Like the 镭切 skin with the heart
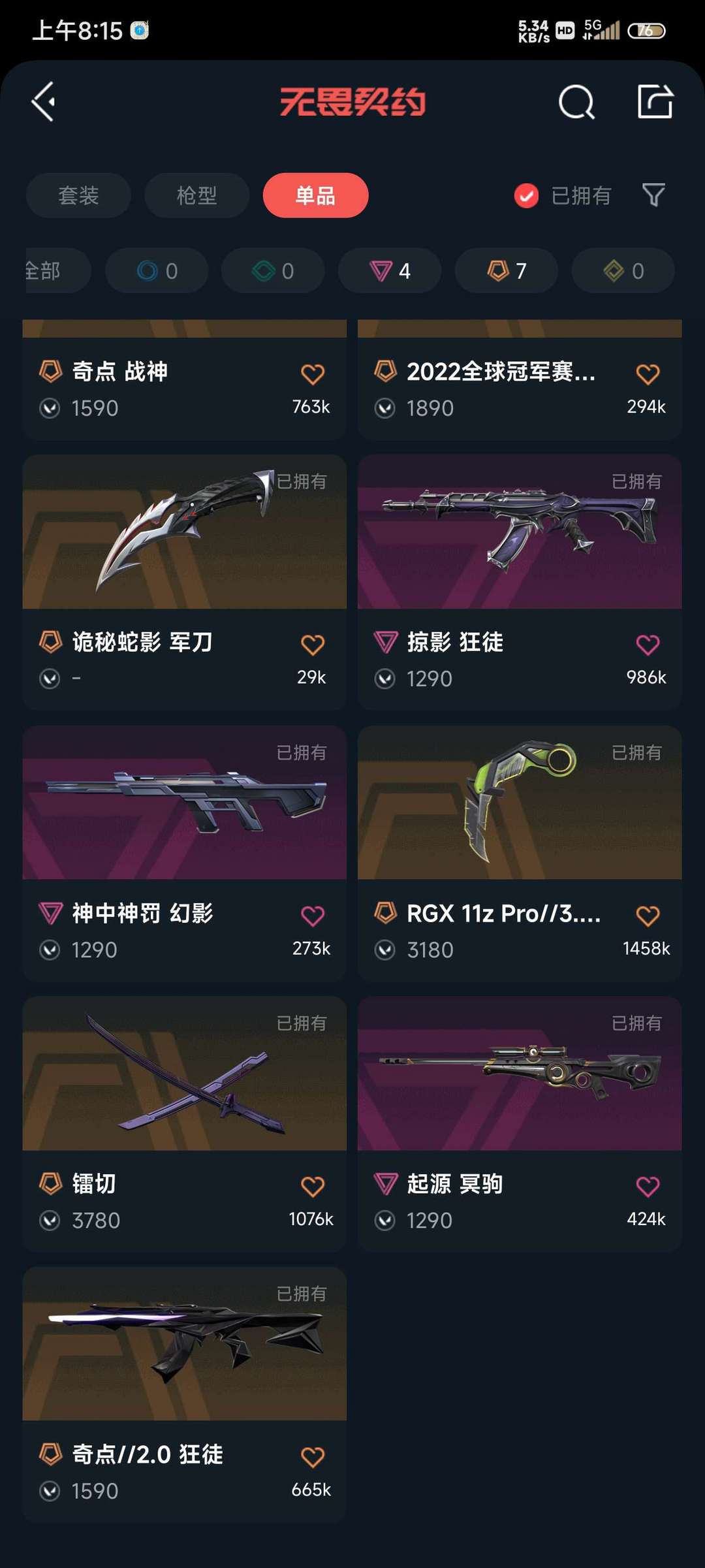 click(313, 1186)
